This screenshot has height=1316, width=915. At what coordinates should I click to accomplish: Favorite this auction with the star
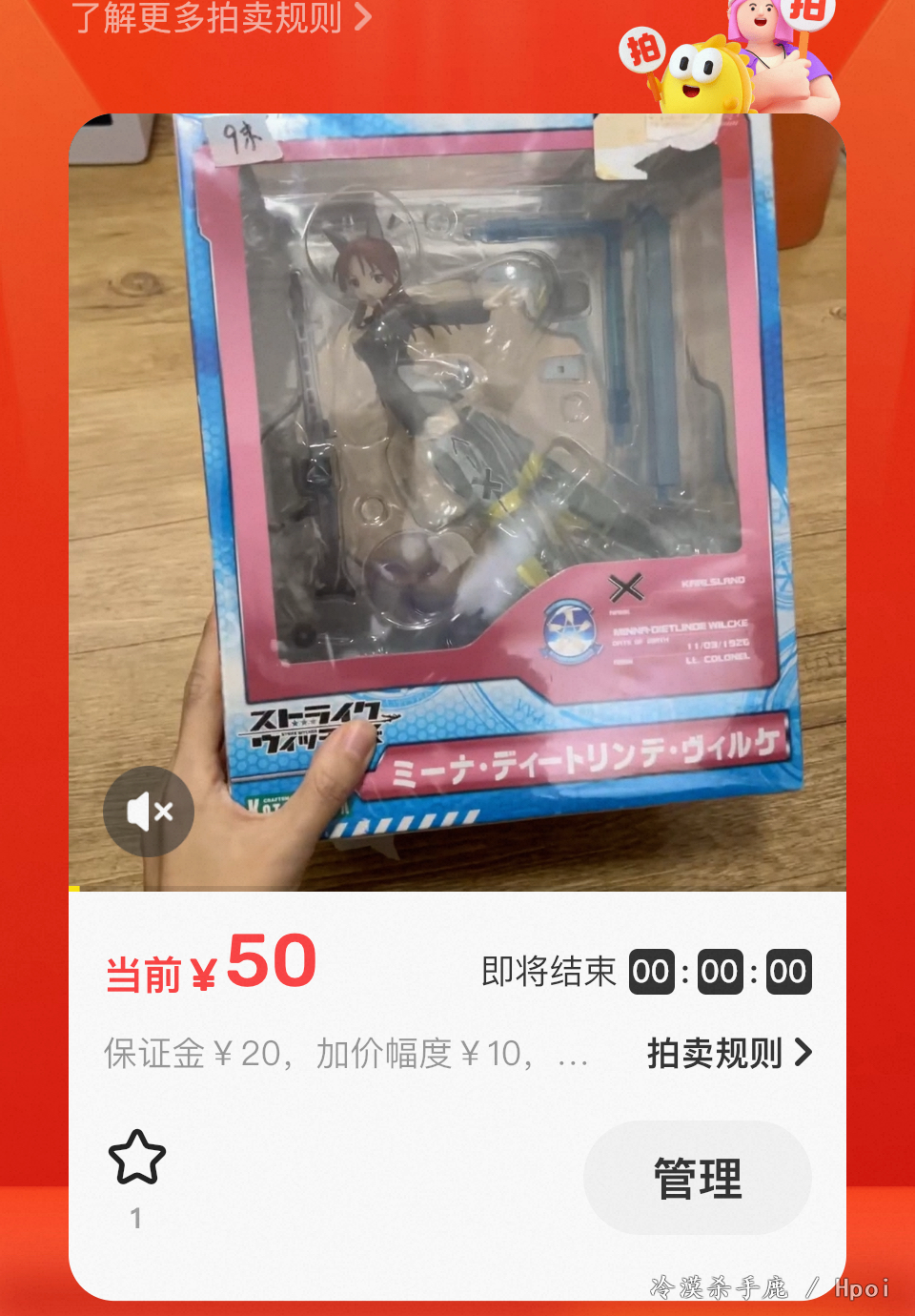point(137,1159)
